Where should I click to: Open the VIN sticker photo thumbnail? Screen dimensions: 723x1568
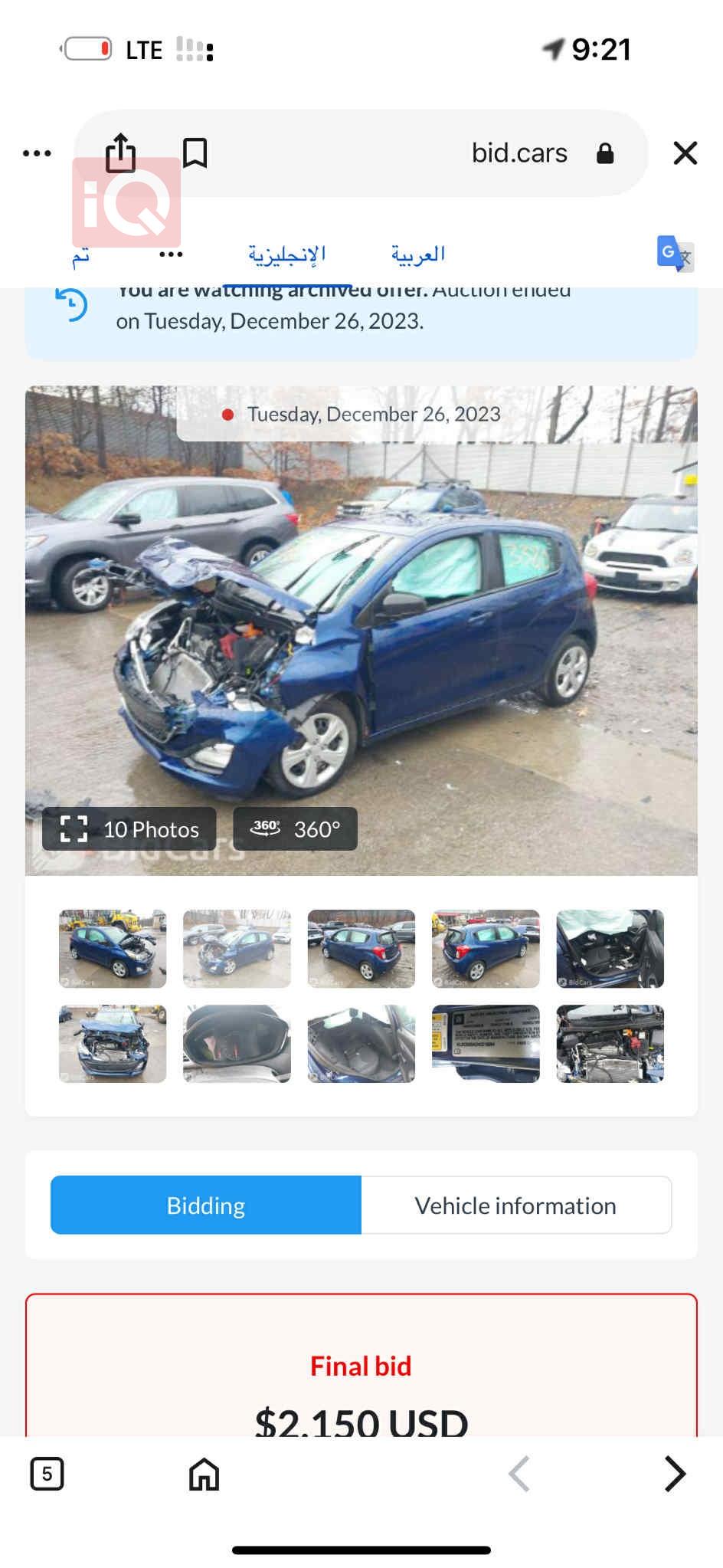click(486, 1044)
